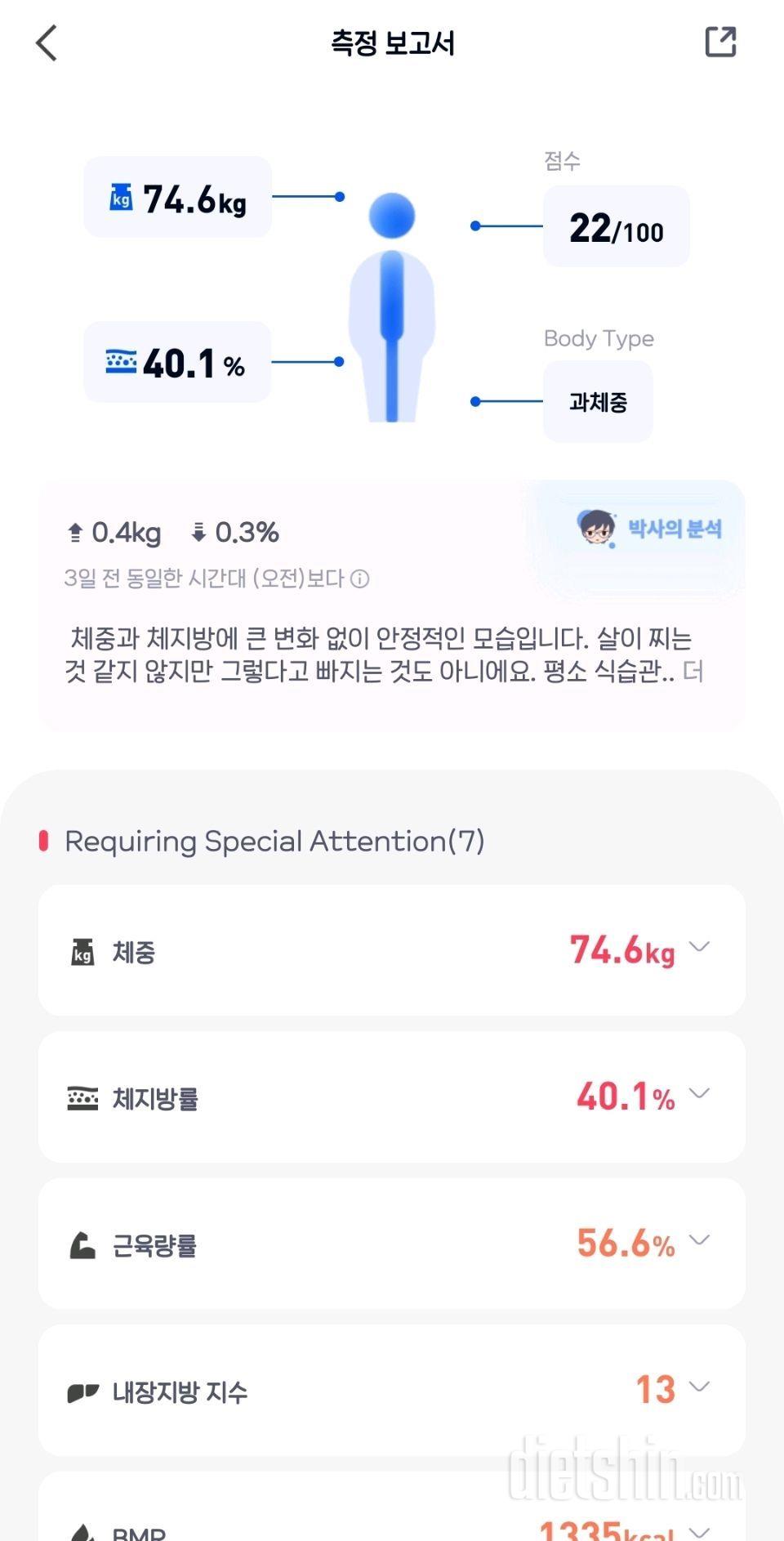Expand the 내장지방 지수 13 row
784x1541 pixels.
click(699, 1387)
